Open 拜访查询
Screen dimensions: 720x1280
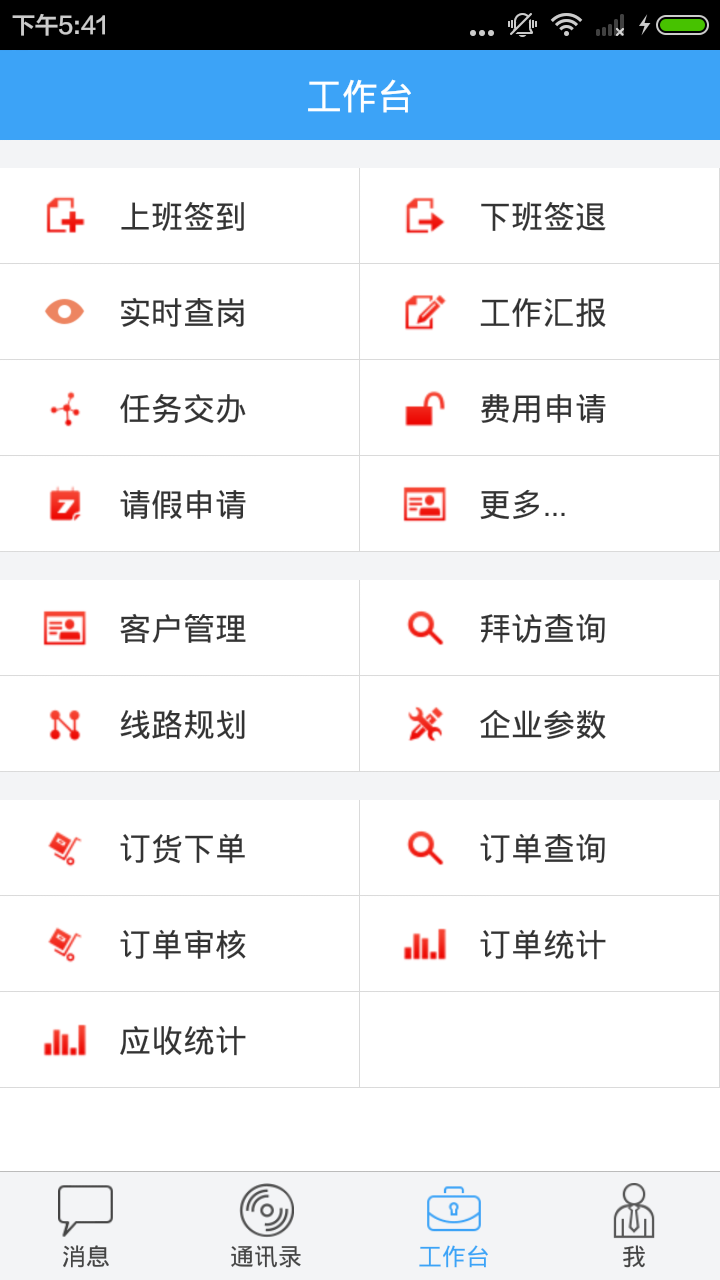(540, 628)
